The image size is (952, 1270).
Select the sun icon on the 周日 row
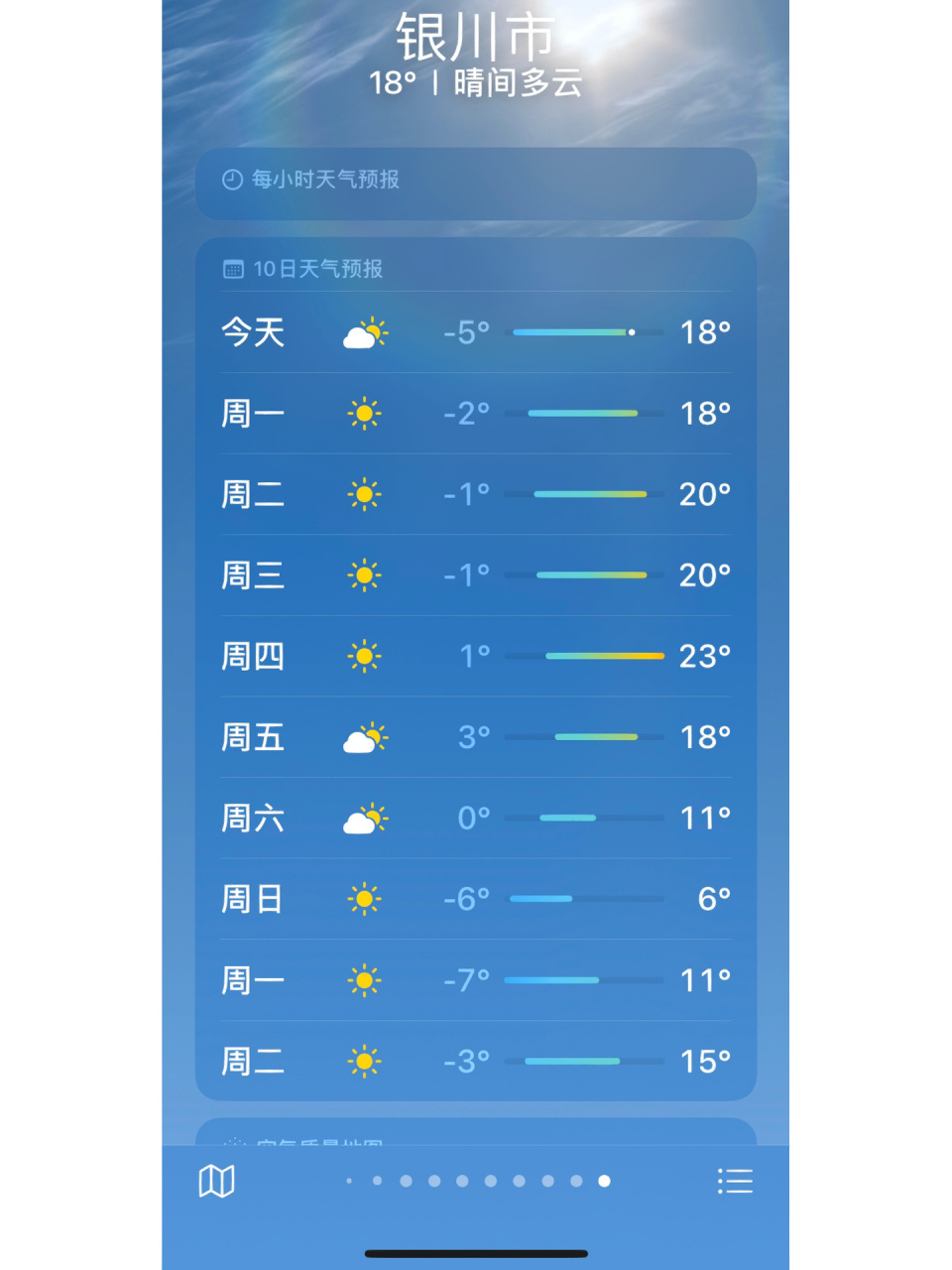[363, 899]
